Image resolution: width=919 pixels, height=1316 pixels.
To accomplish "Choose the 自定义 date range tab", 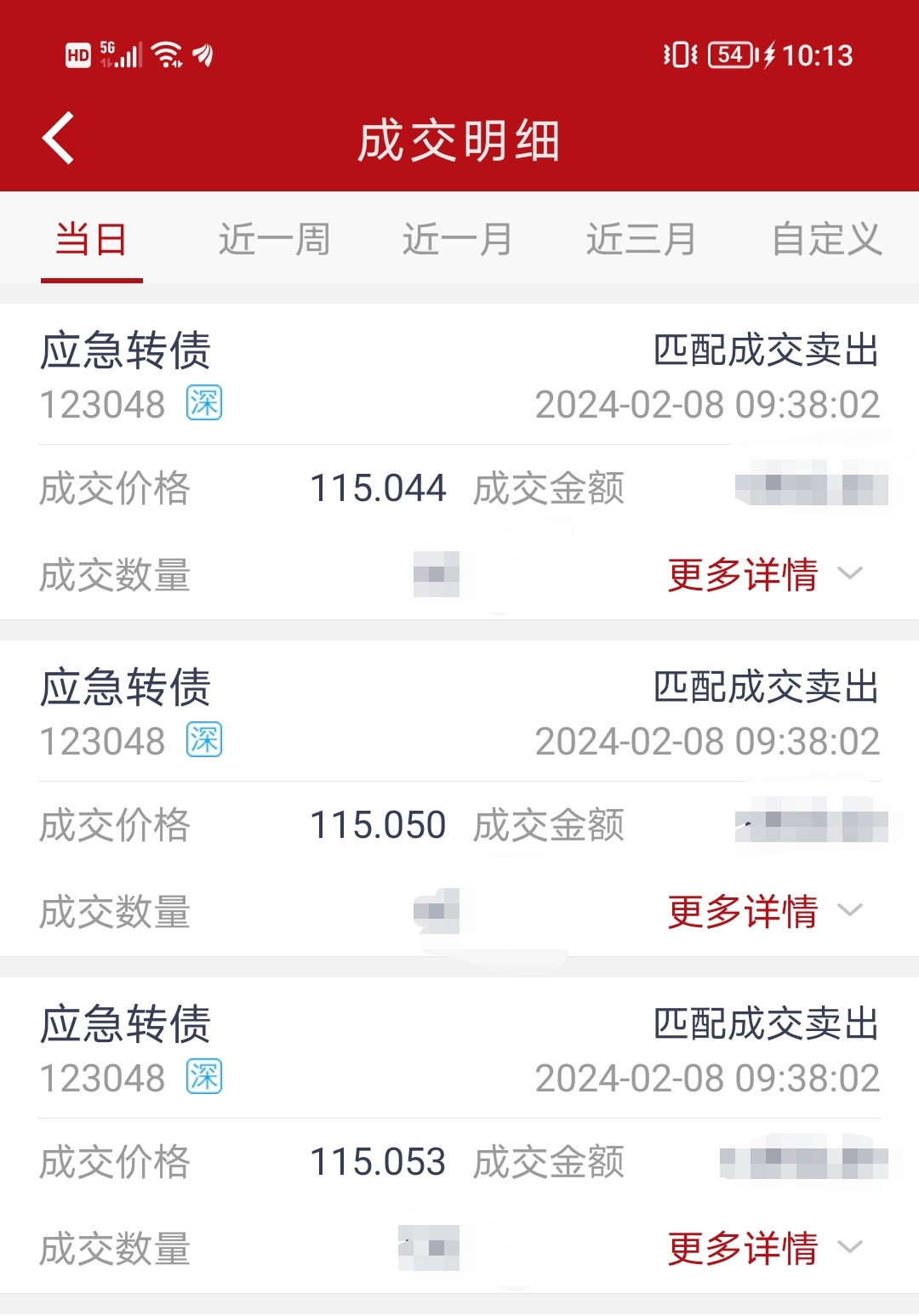I will [826, 239].
